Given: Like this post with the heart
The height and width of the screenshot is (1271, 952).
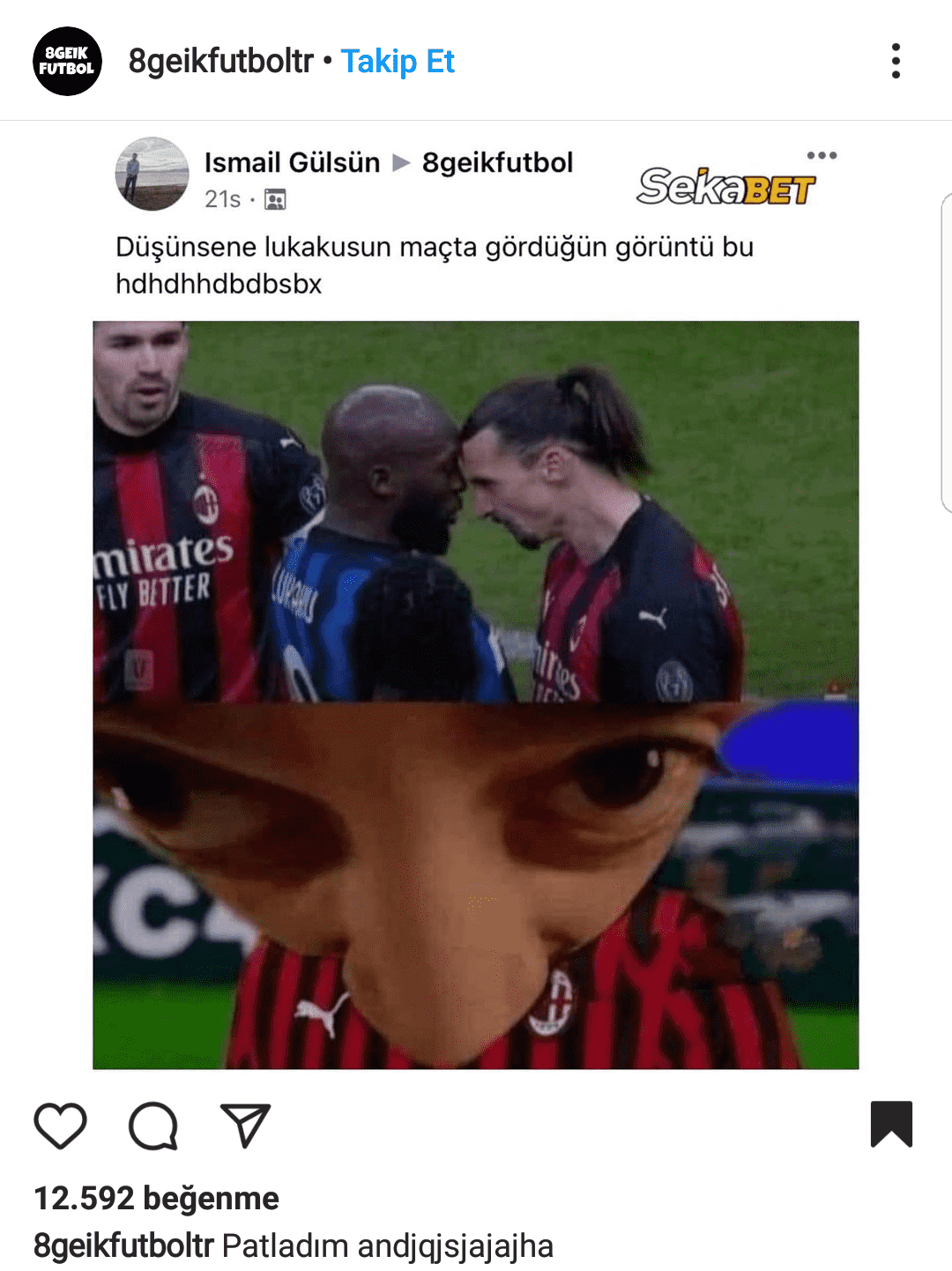Looking at the screenshot, I should (60, 1126).
